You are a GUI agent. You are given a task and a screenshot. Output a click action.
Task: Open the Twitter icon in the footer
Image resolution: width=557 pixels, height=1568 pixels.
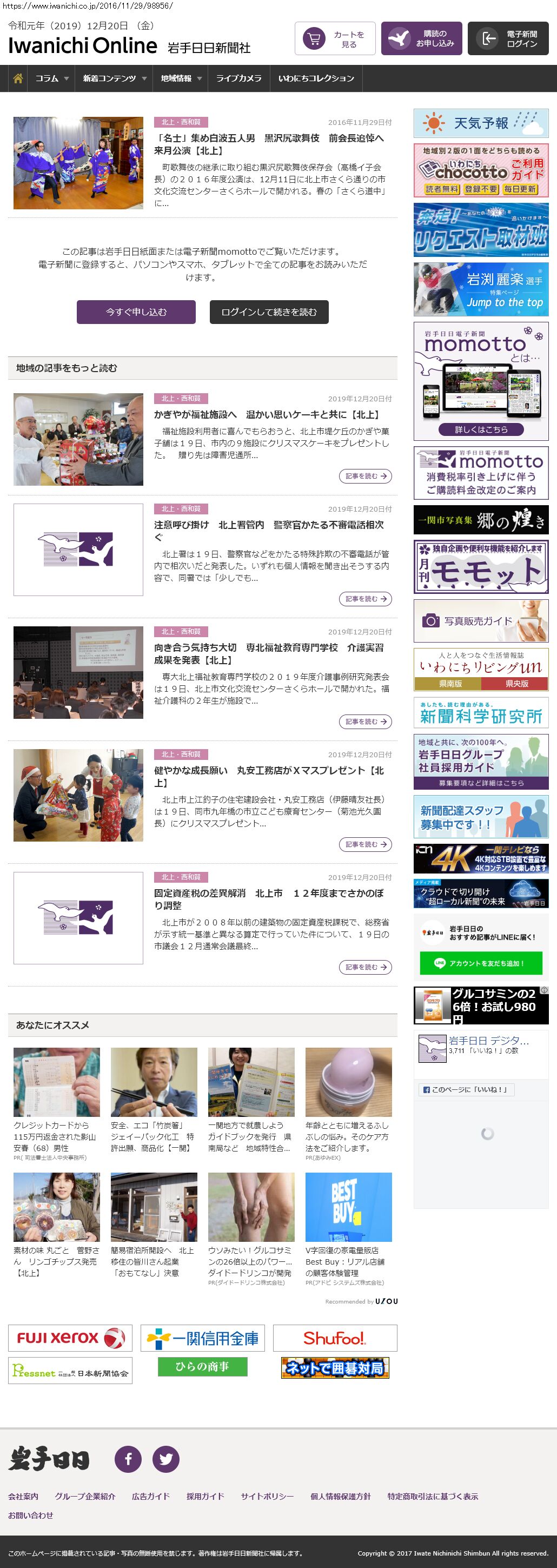165,1459
